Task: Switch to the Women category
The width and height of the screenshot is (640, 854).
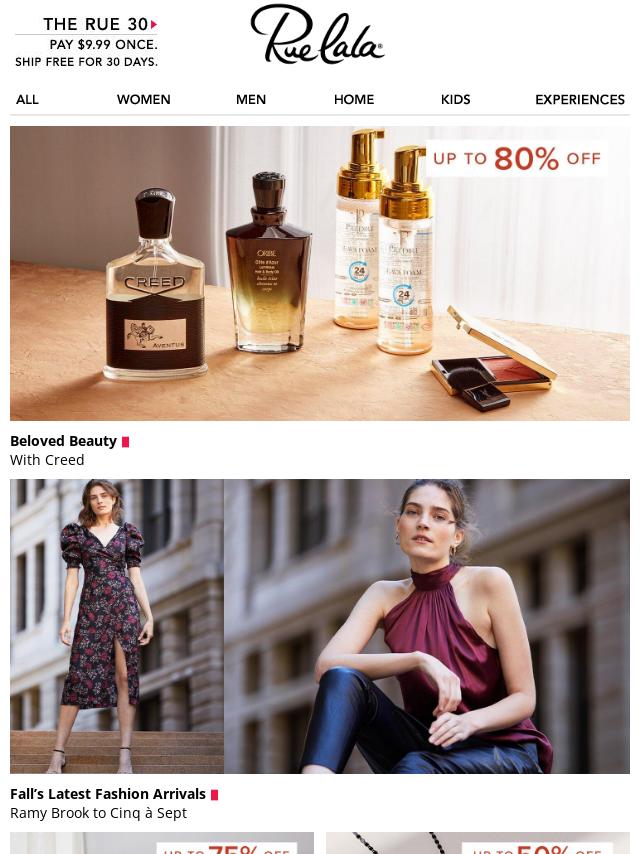Action: click(x=143, y=99)
